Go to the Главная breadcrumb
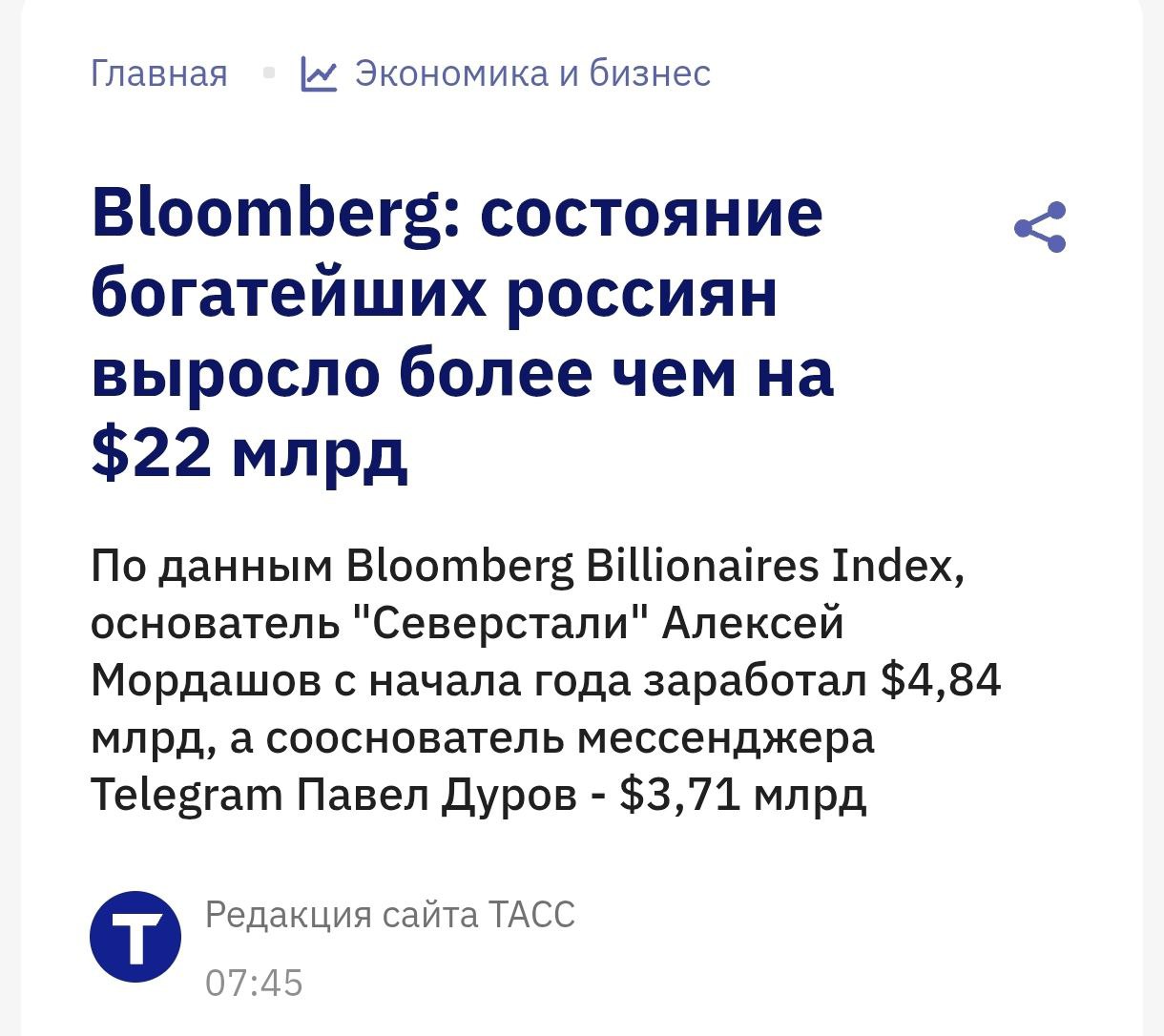This screenshot has width=1164, height=1036. pyautogui.click(x=159, y=73)
